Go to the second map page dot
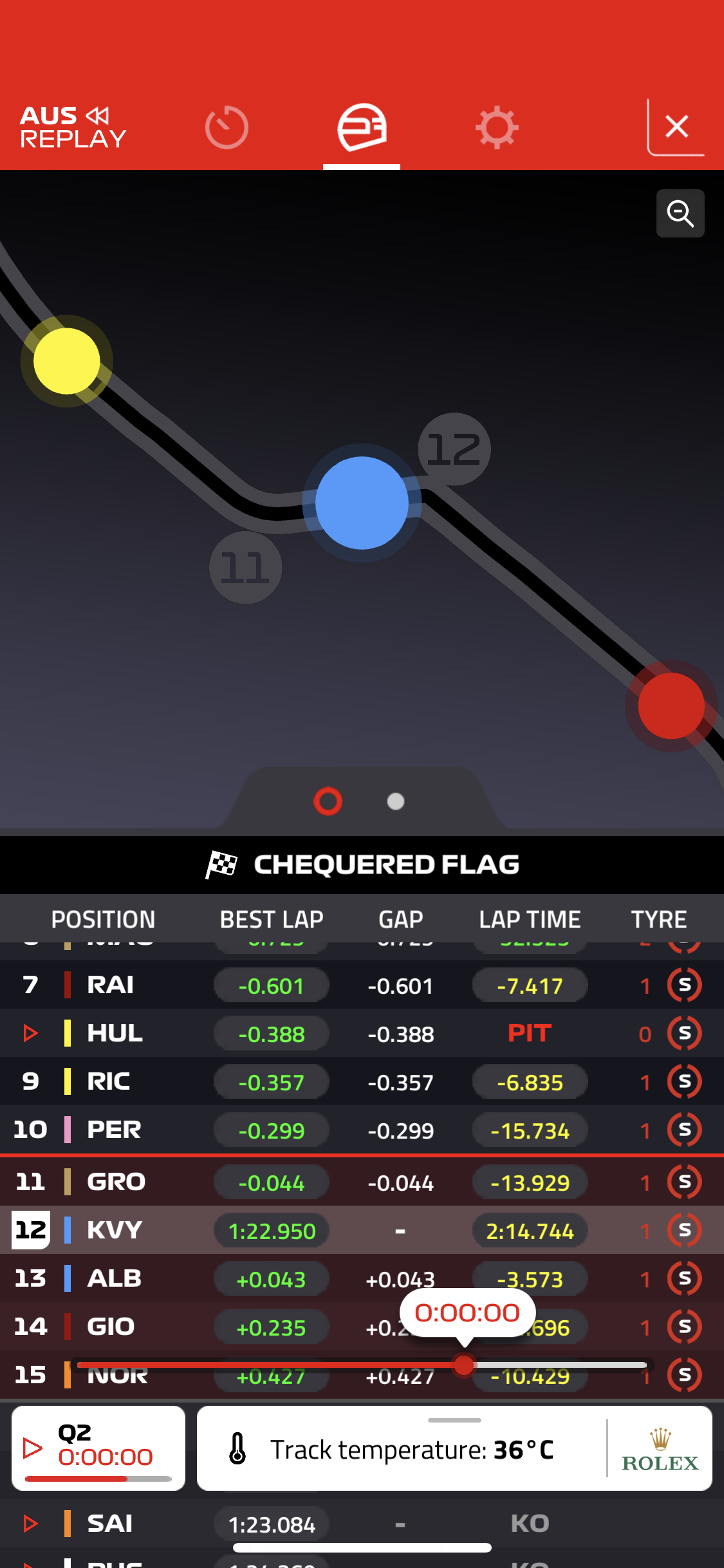Image resolution: width=724 pixels, height=1568 pixels. coord(395,801)
